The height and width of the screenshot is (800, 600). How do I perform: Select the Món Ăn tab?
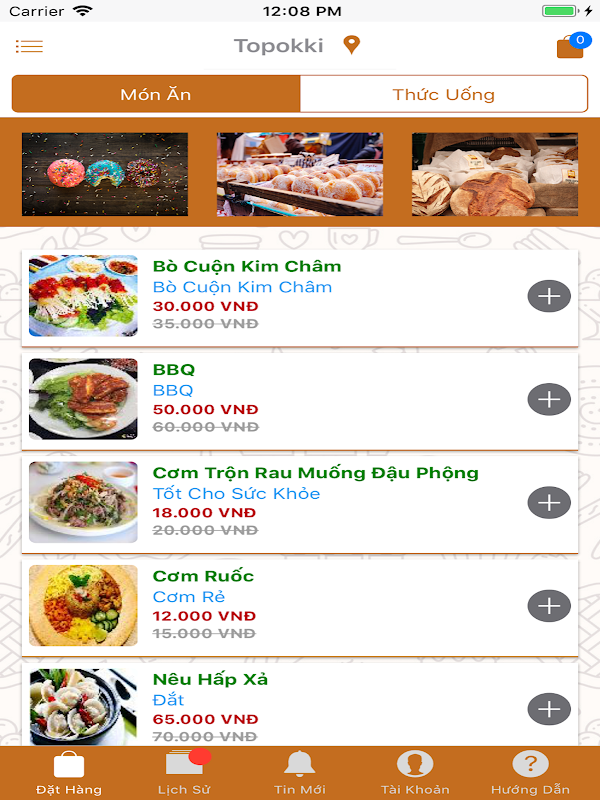pos(156,95)
